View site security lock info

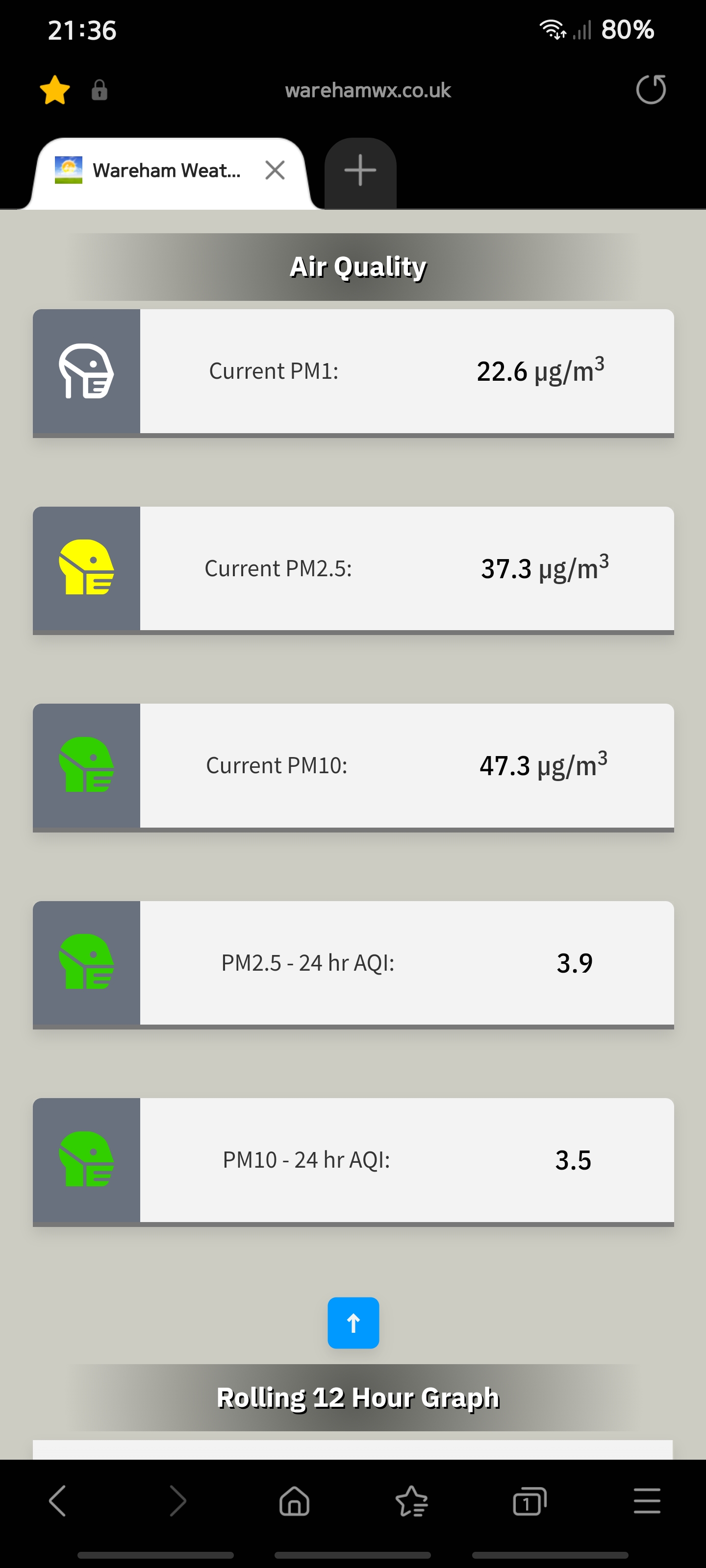pos(100,90)
